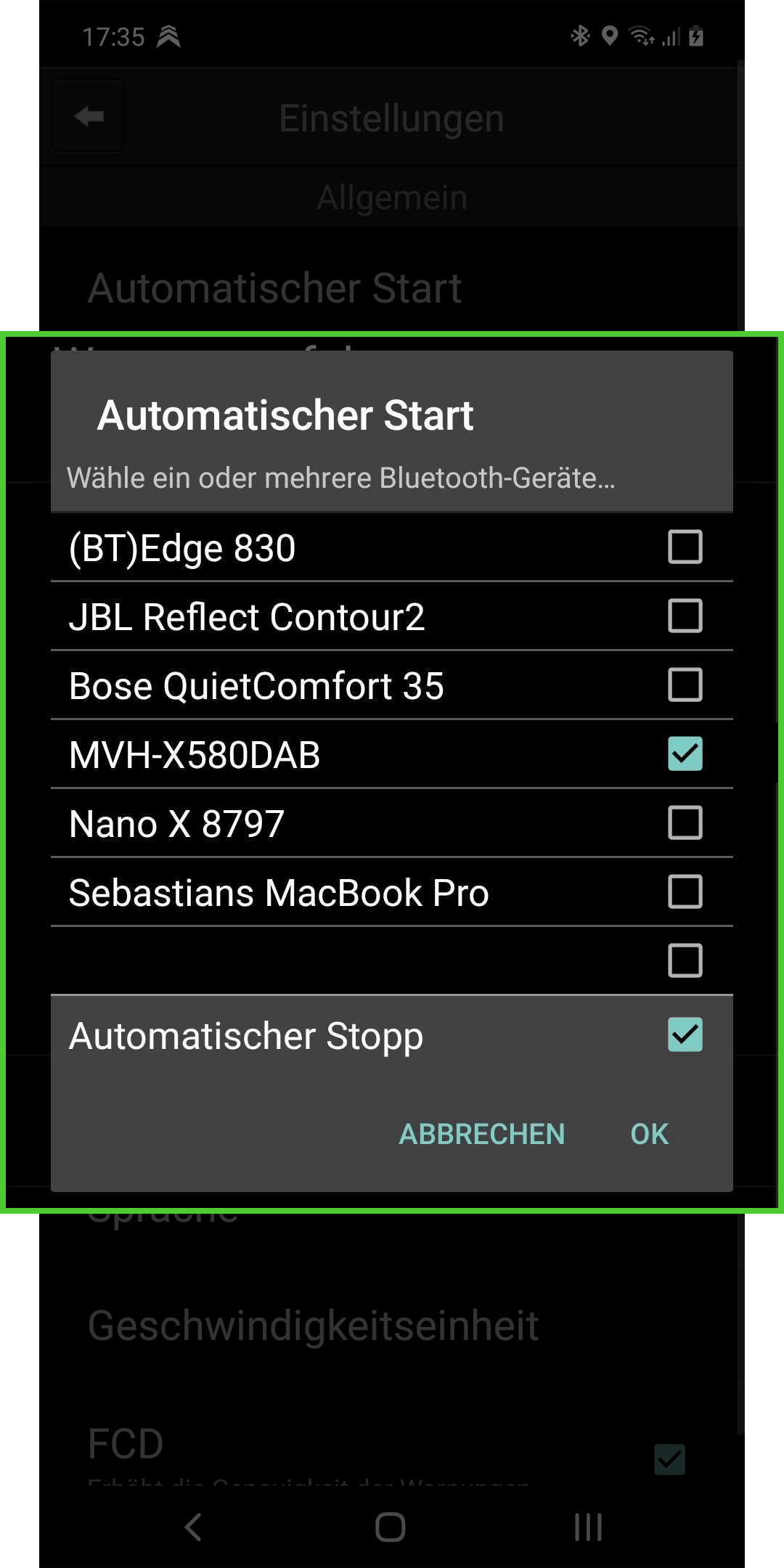Enable Bose QuietComfort 35 for auto start
Image resolution: width=784 pixels, height=1568 pixels.
click(x=685, y=685)
